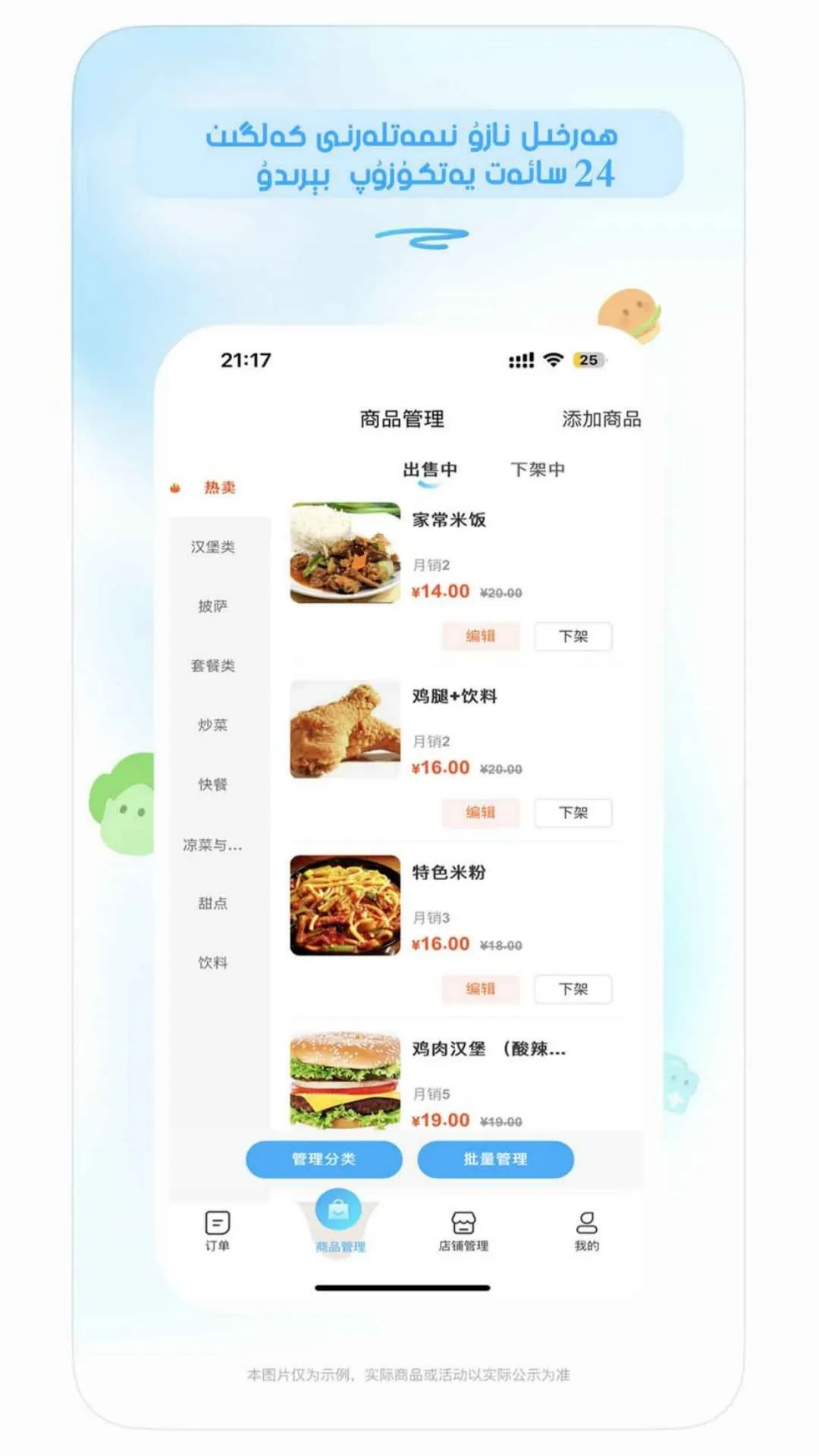Toggle 下架 for 鸡腿+饮料
The width and height of the screenshot is (819, 1456).
[574, 813]
